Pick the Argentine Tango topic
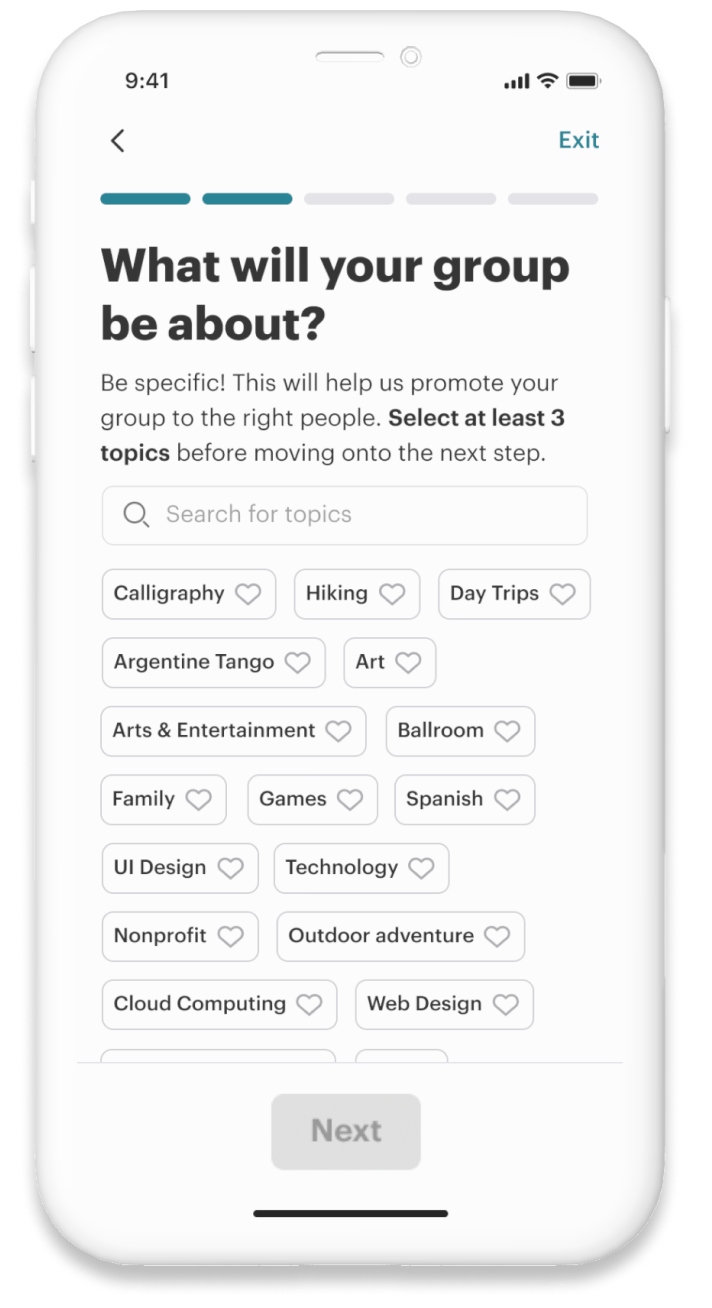 click(x=213, y=663)
